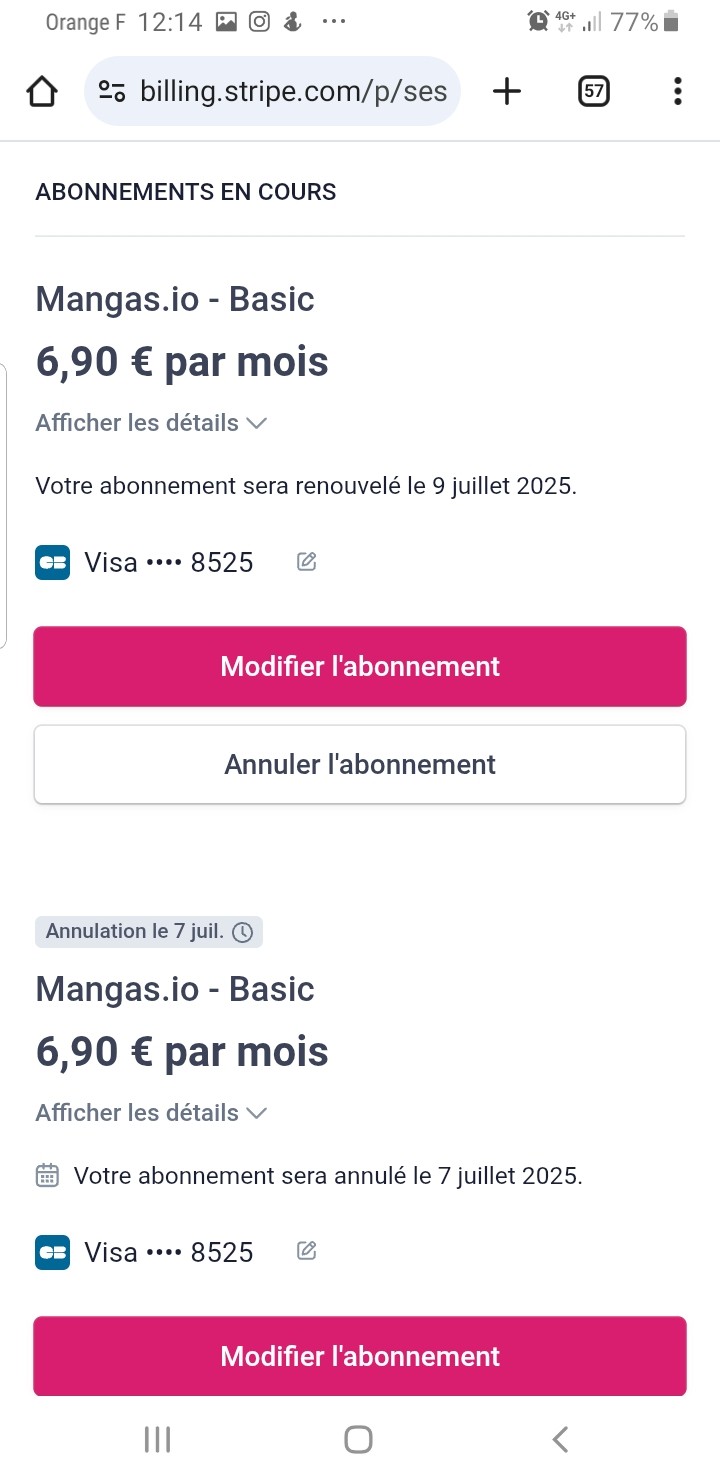Image resolution: width=720 pixels, height=1480 pixels.
Task: Modify the subscription ending 7 juillet 2025
Action: pyautogui.click(x=360, y=1356)
